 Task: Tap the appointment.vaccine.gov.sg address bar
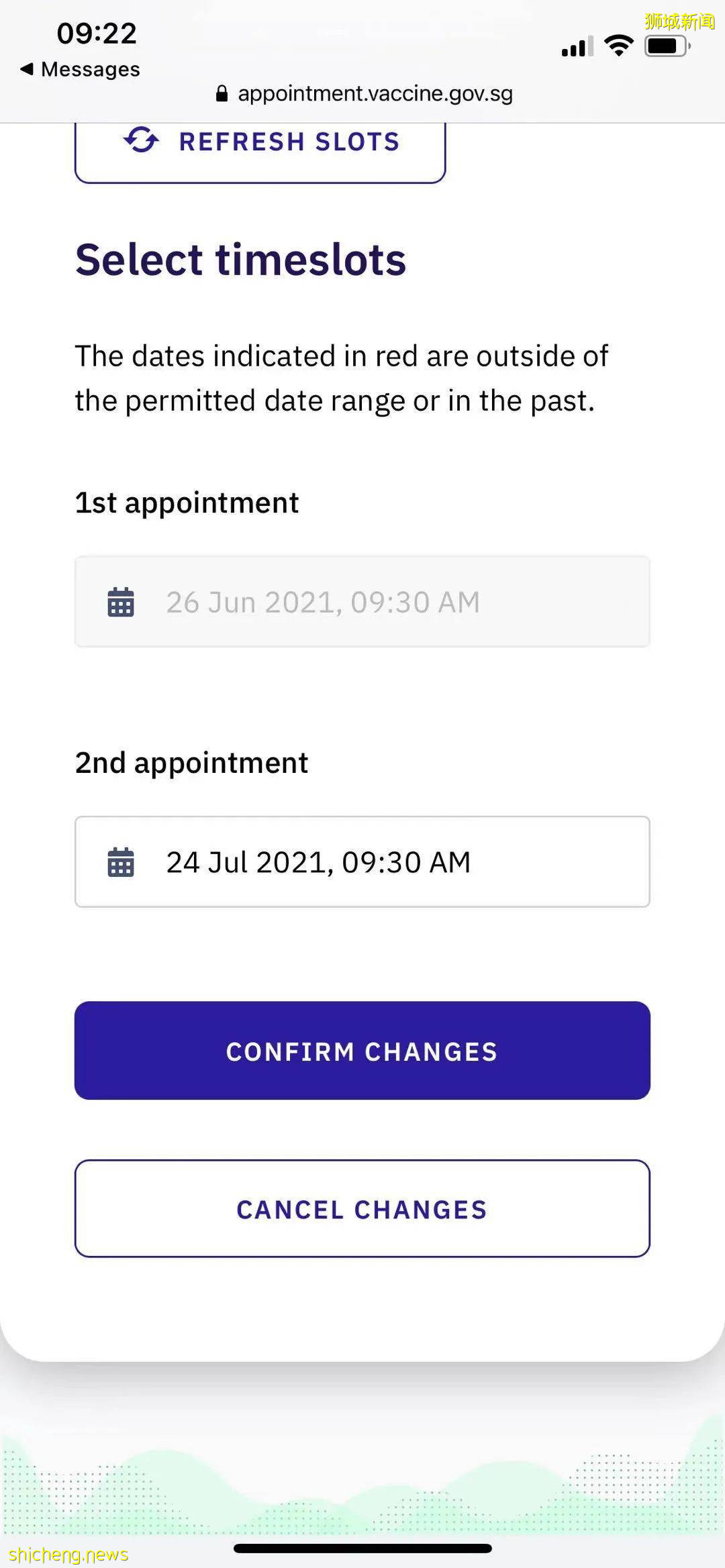(365, 94)
